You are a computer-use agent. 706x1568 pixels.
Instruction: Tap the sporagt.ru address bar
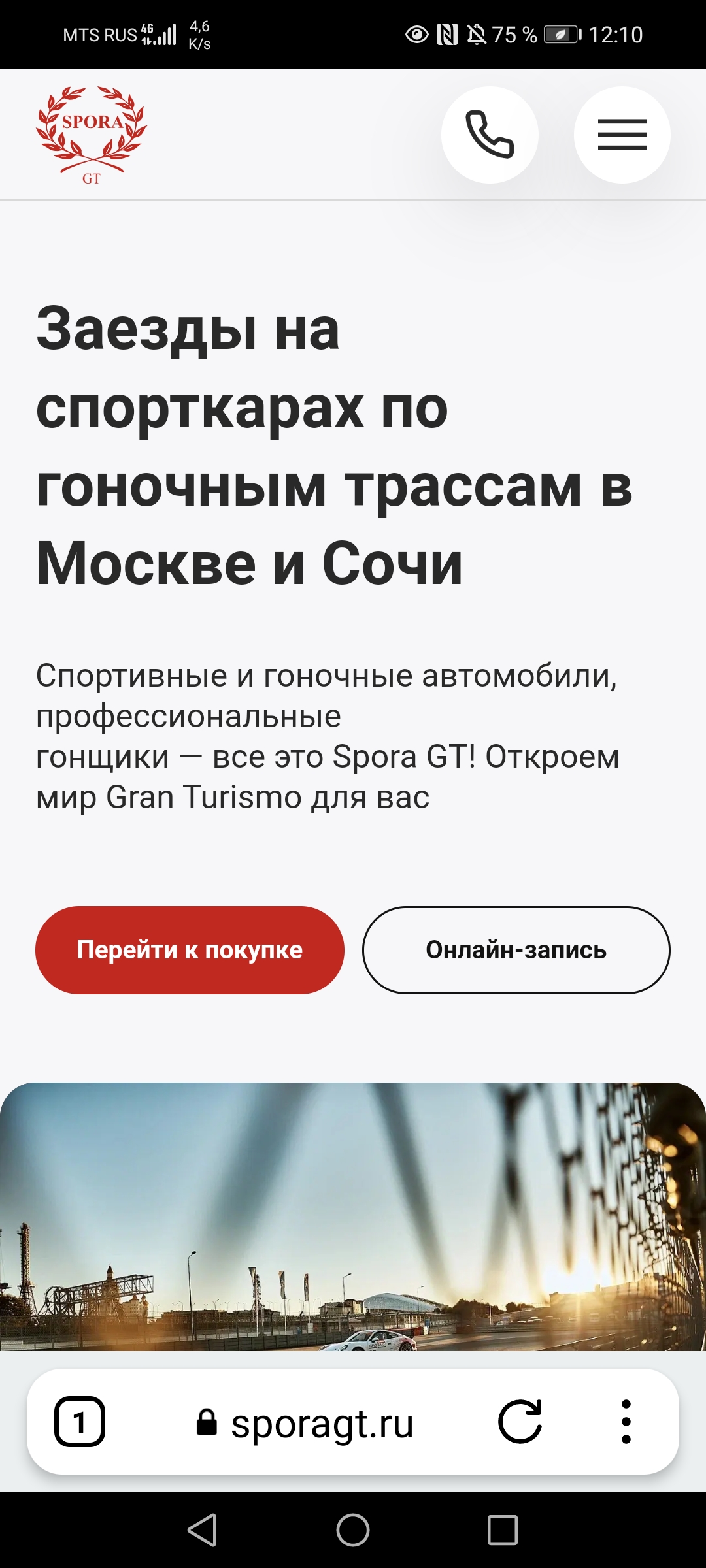tap(305, 1422)
